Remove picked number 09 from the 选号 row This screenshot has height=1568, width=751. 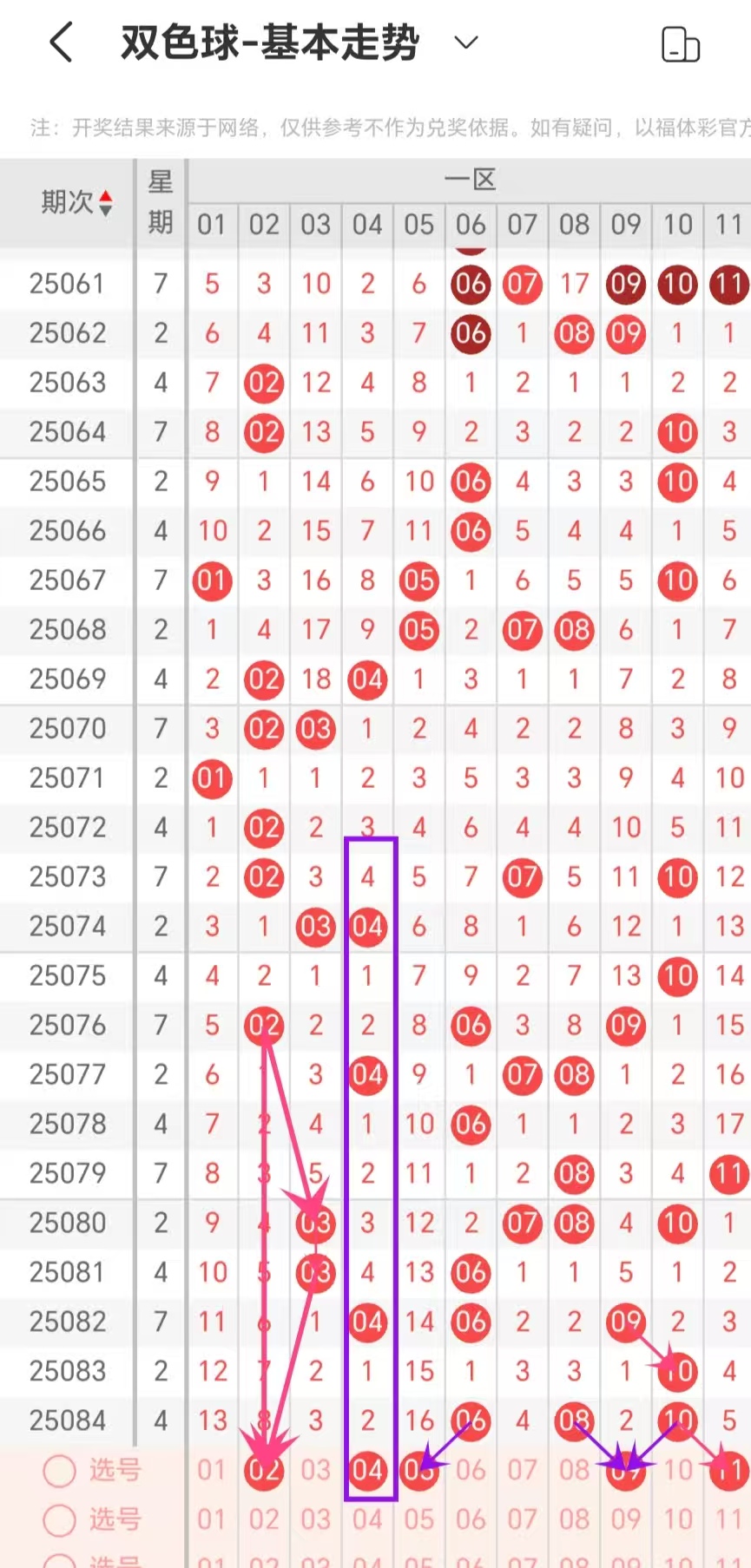tap(626, 1470)
